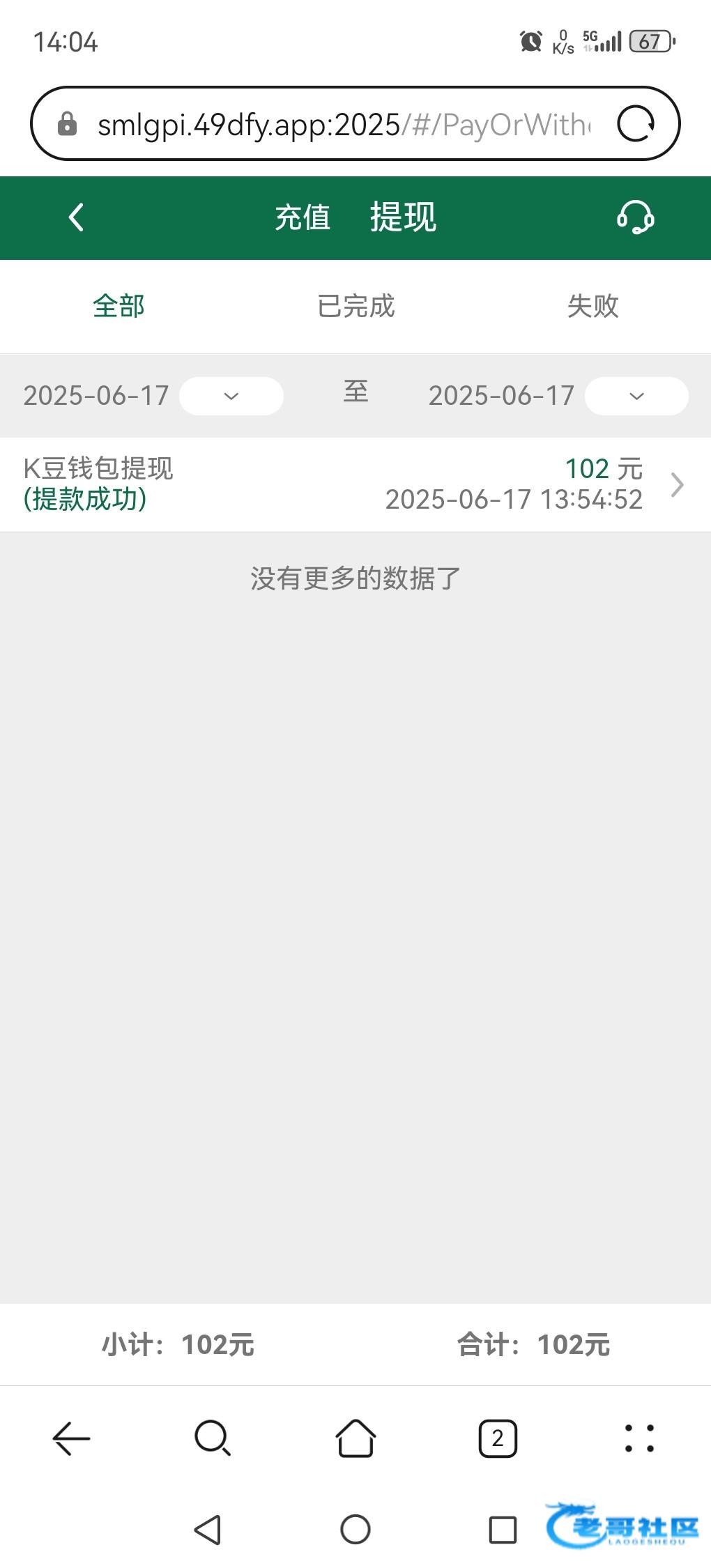Screen dimensions: 711x1568
Task: Open the browser tabs switcher
Action: tap(498, 1438)
